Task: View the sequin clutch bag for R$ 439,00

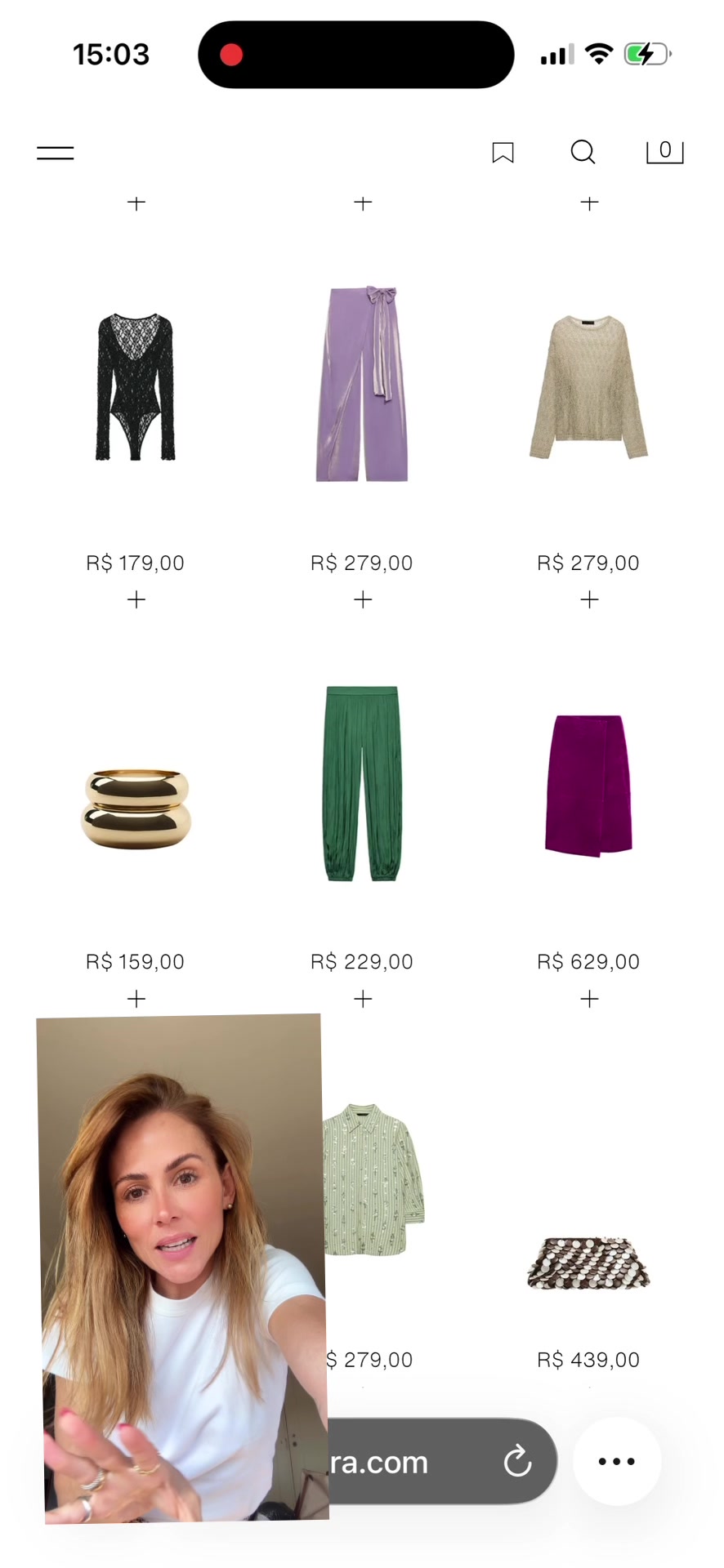Action: click(588, 1263)
